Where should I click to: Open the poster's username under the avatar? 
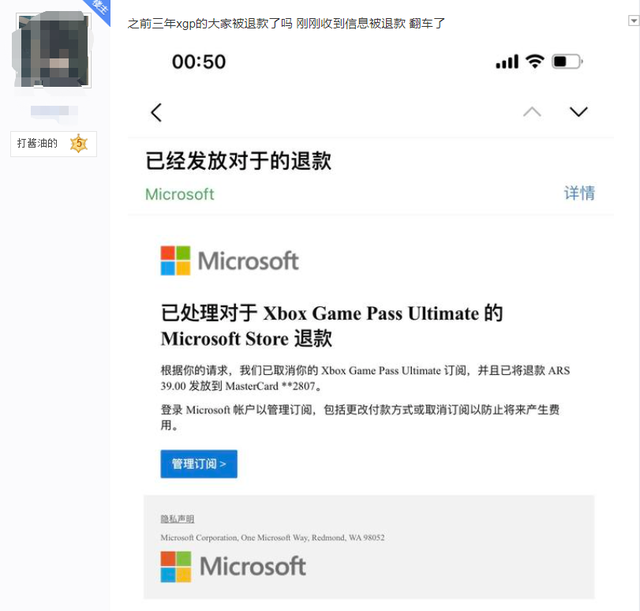[x=54, y=112]
